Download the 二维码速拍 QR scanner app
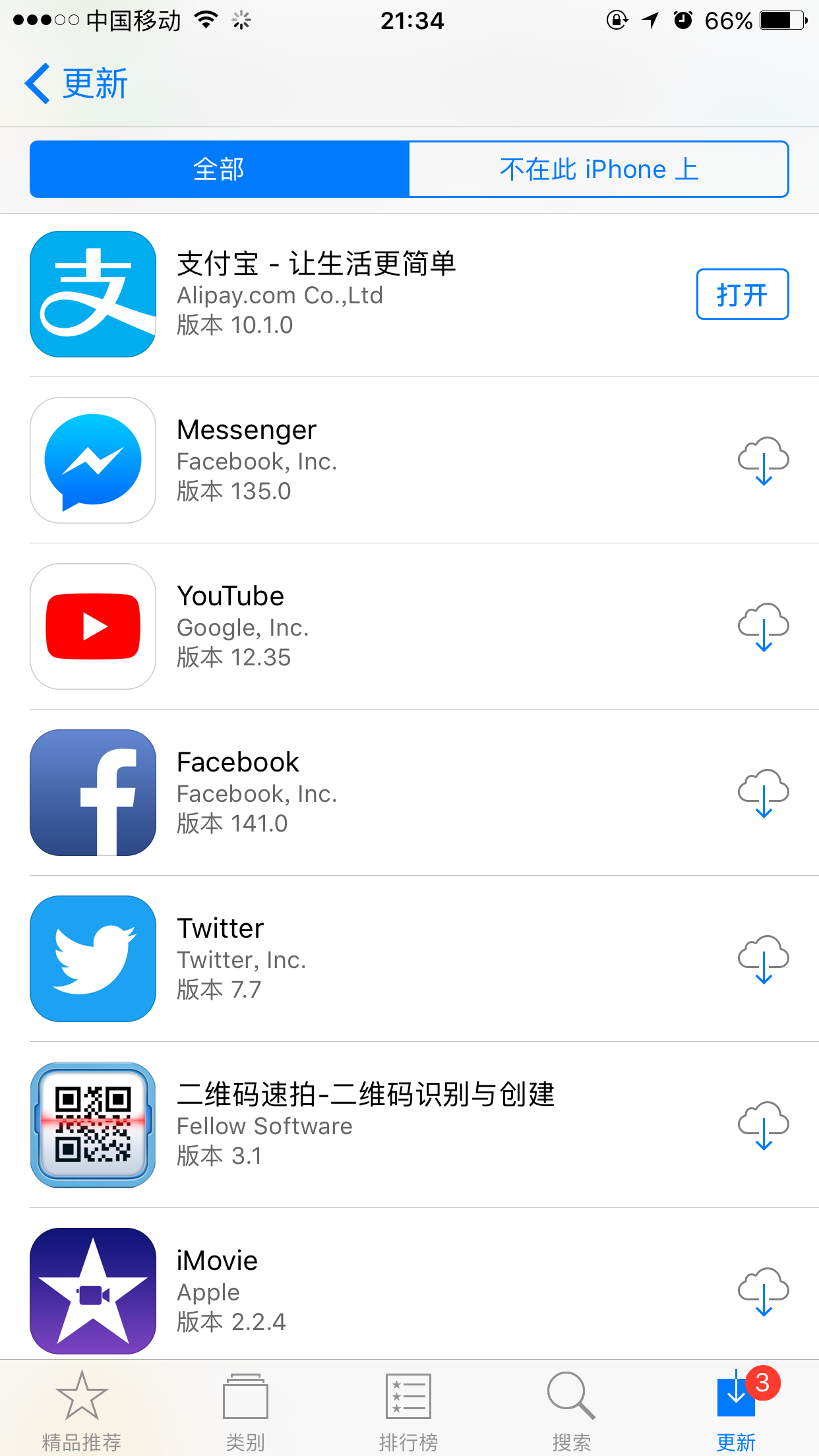Image resolution: width=819 pixels, height=1456 pixels. click(763, 1125)
